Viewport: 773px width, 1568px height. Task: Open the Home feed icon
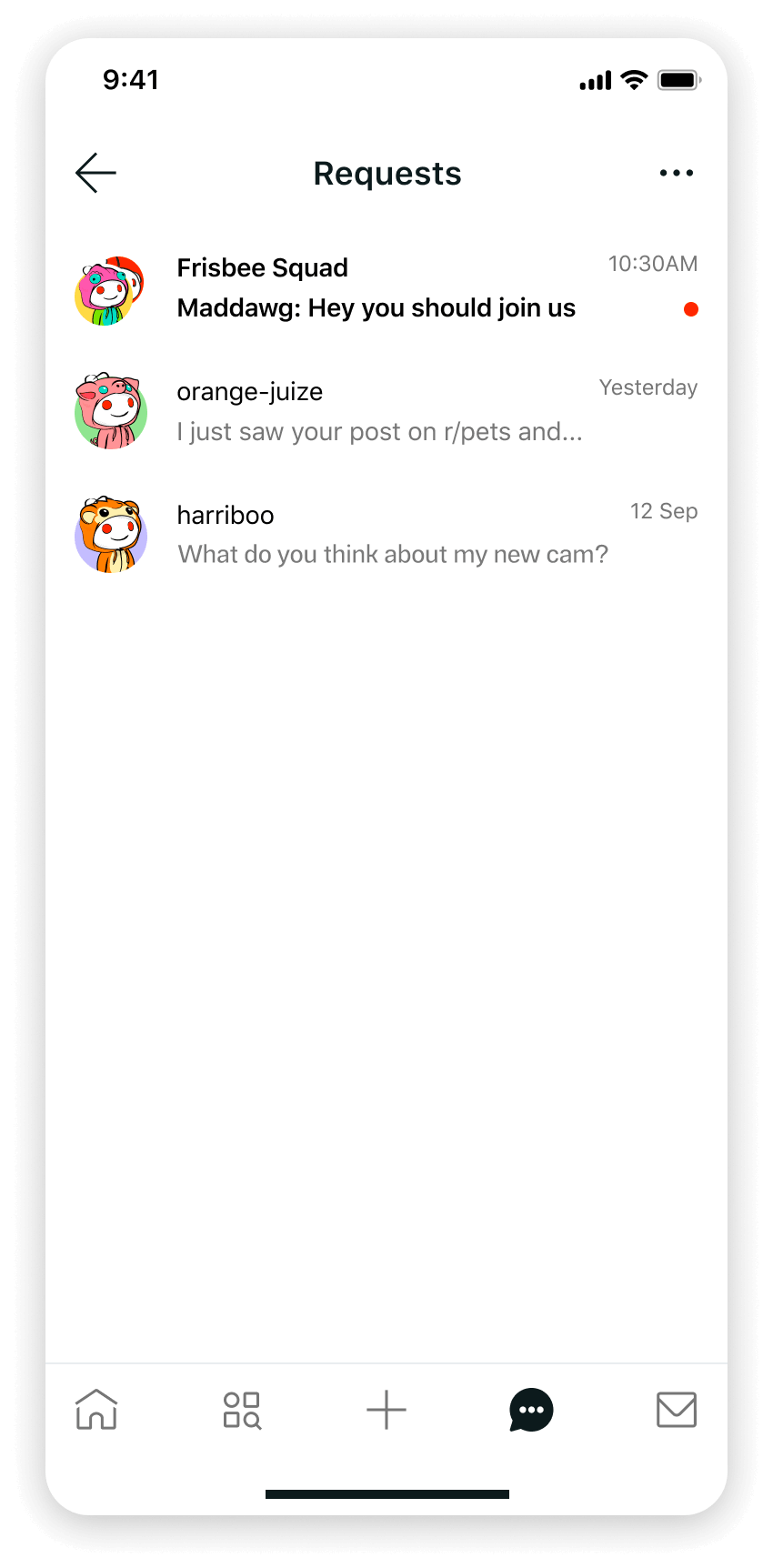(x=96, y=1411)
